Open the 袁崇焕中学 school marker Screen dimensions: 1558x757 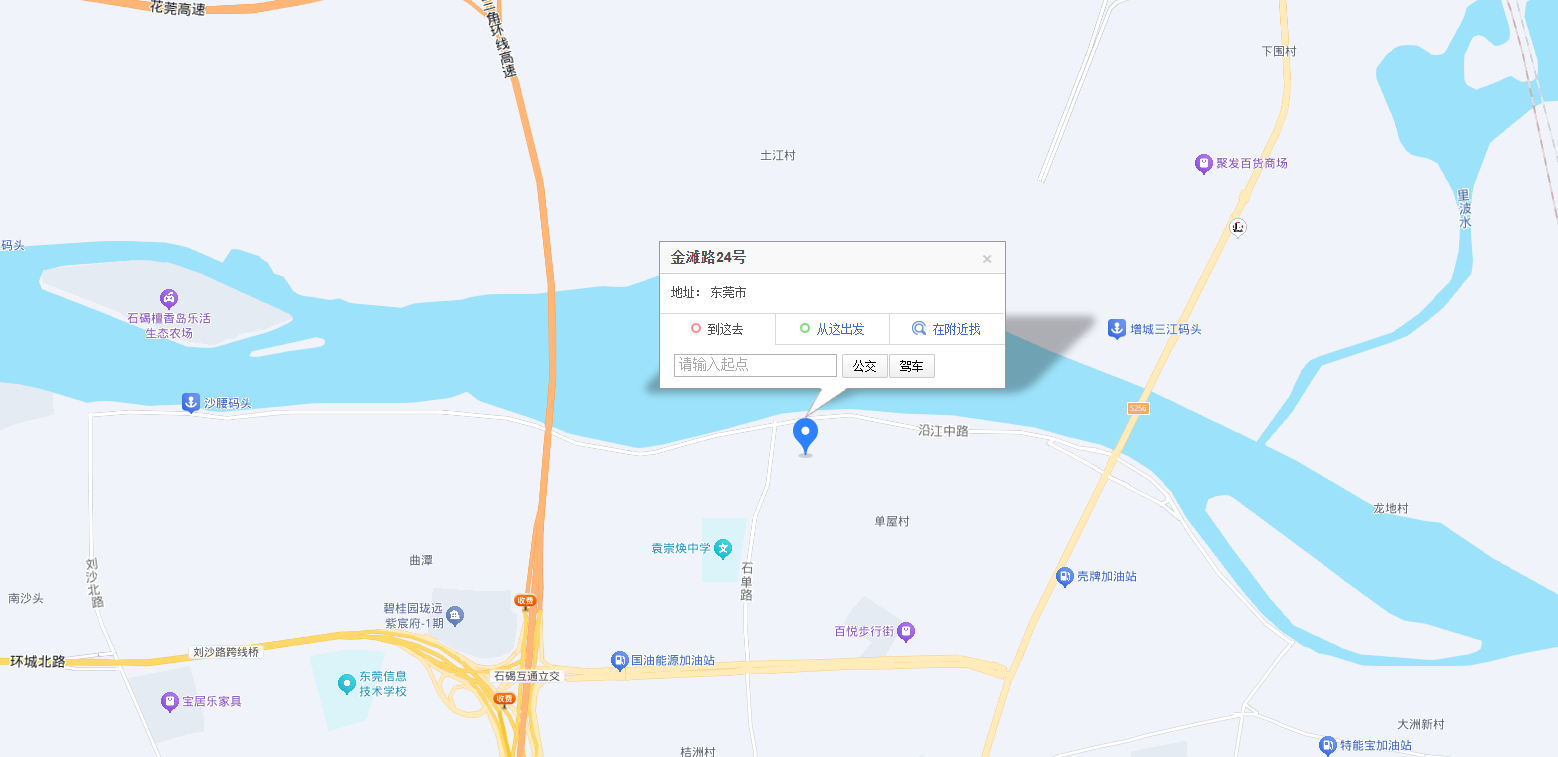click(722, 548)
